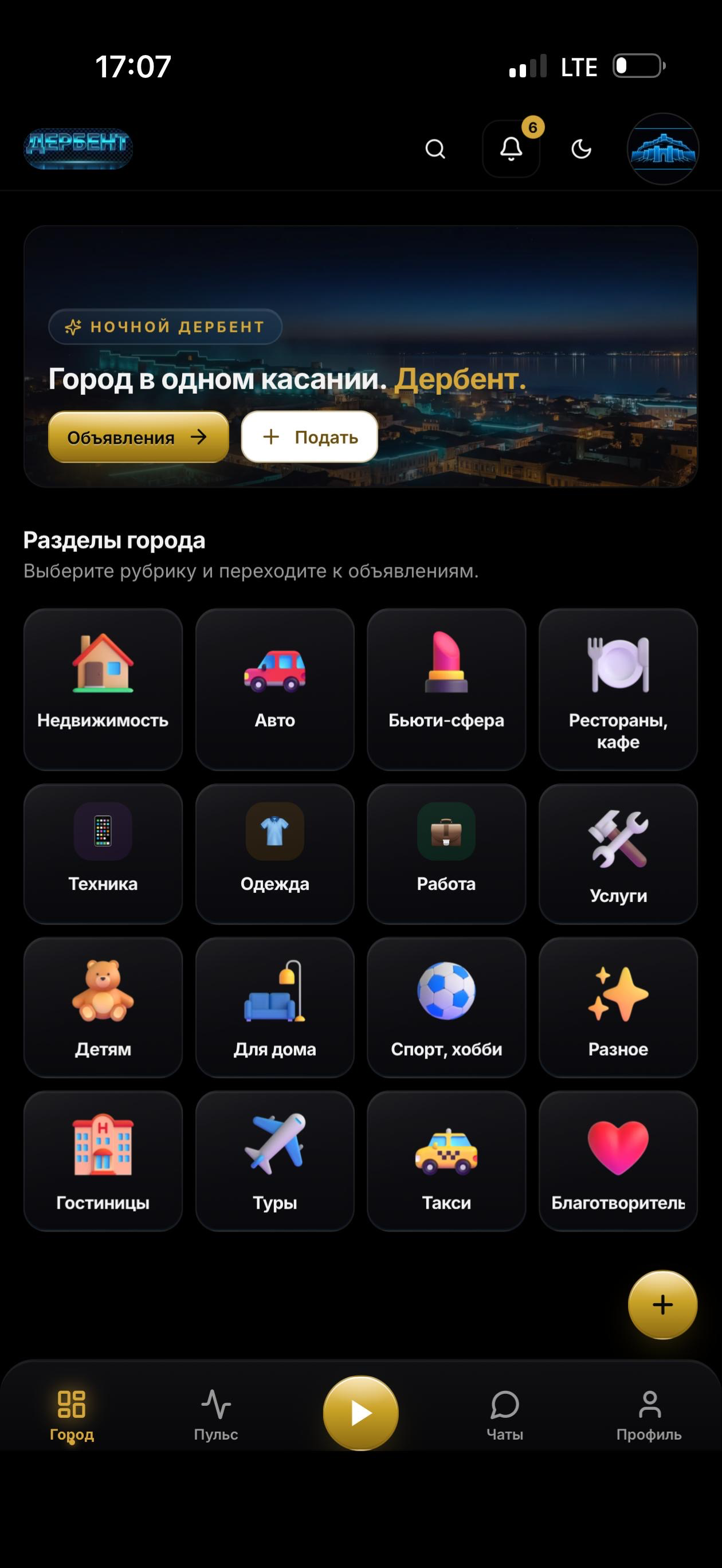Open Рестораны, кафе category
The image size is (722, 1568).
pos(618,689)
